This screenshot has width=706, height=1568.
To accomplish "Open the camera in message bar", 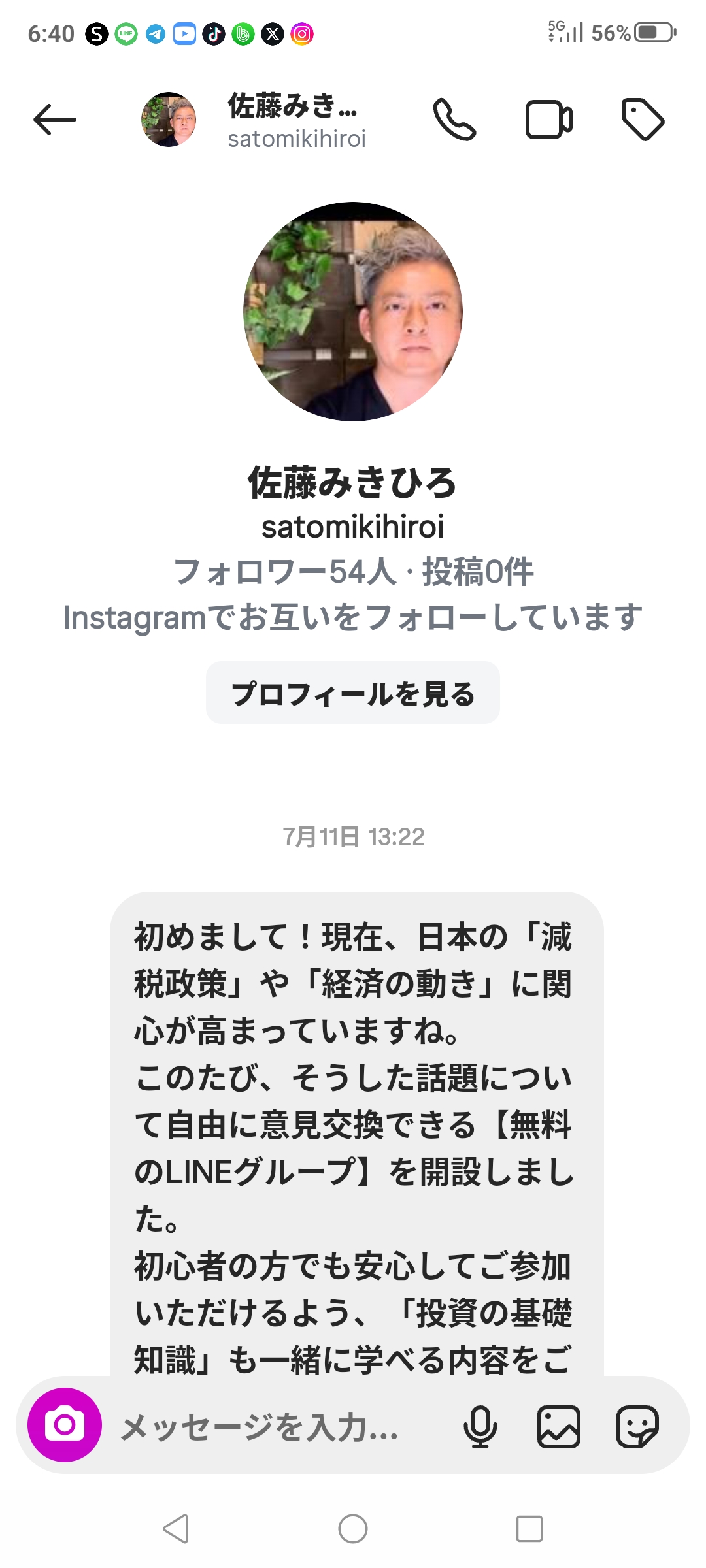I will (x=65, y=1425).
